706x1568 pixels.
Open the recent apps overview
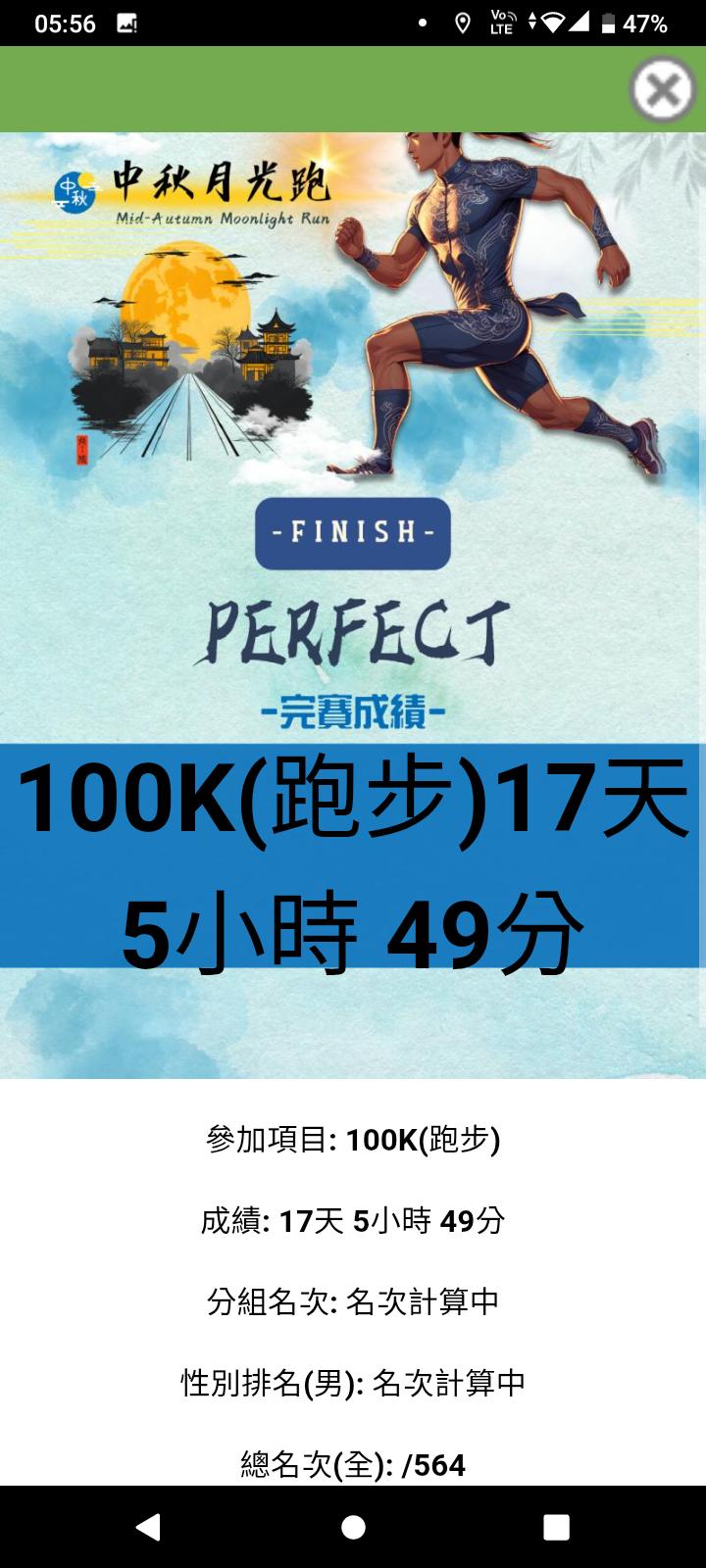click(x=556, y=1526)
